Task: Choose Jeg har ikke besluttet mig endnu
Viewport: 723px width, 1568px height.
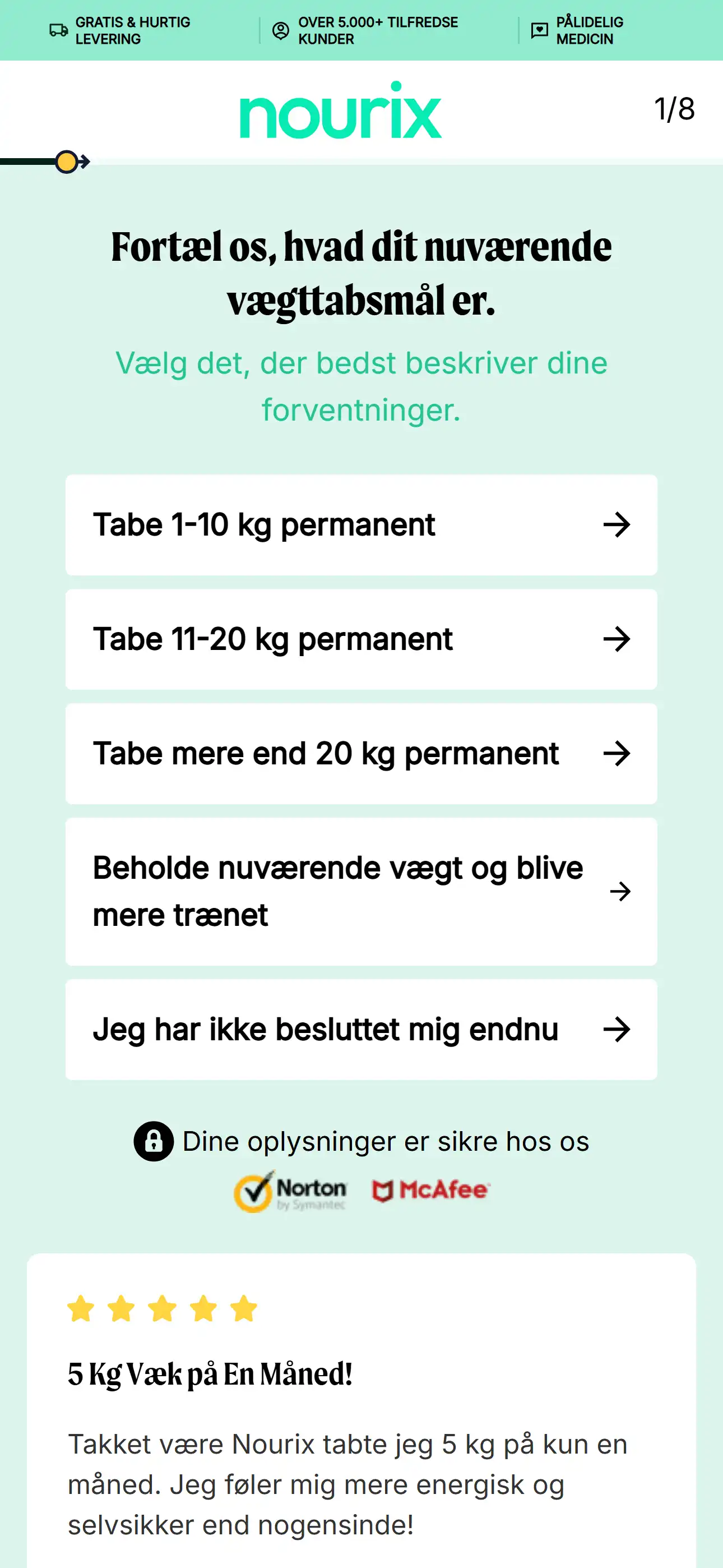Action: click(361, 1029)
